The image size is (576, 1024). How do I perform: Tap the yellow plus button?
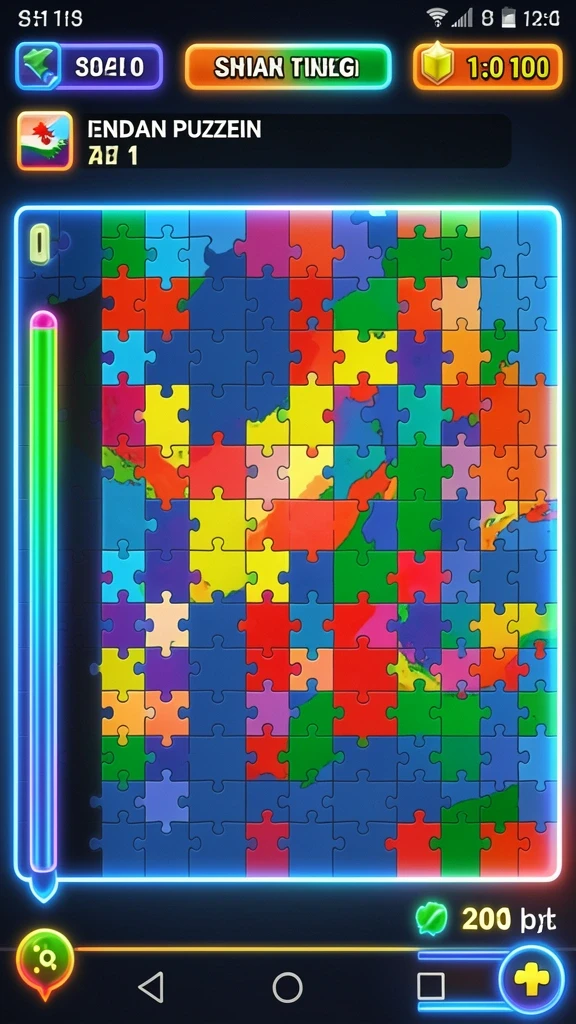tap(532, 978)
